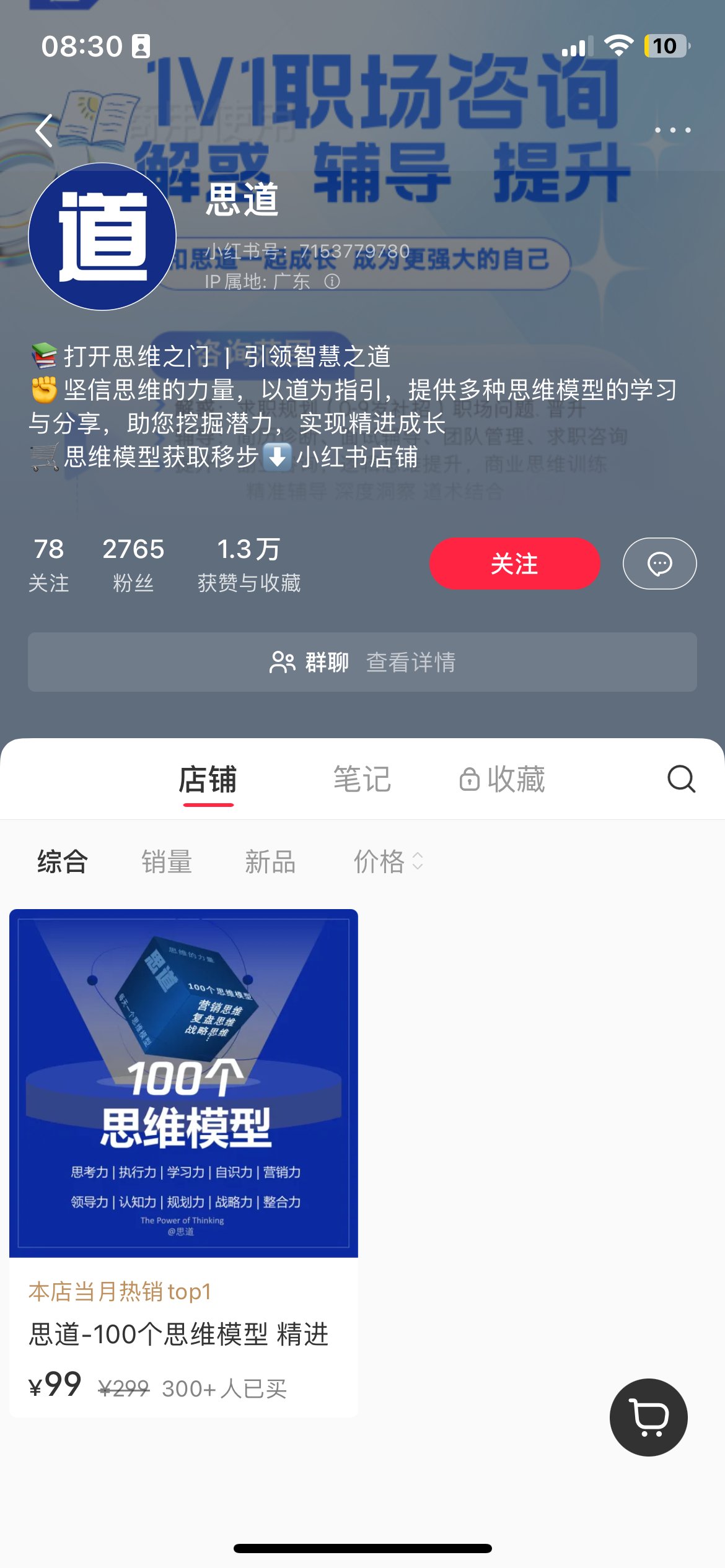Image resolution: width=725 pixels, height=1568 pixels.
Task: Sort products by 综合
Action: tap(63, 861)
